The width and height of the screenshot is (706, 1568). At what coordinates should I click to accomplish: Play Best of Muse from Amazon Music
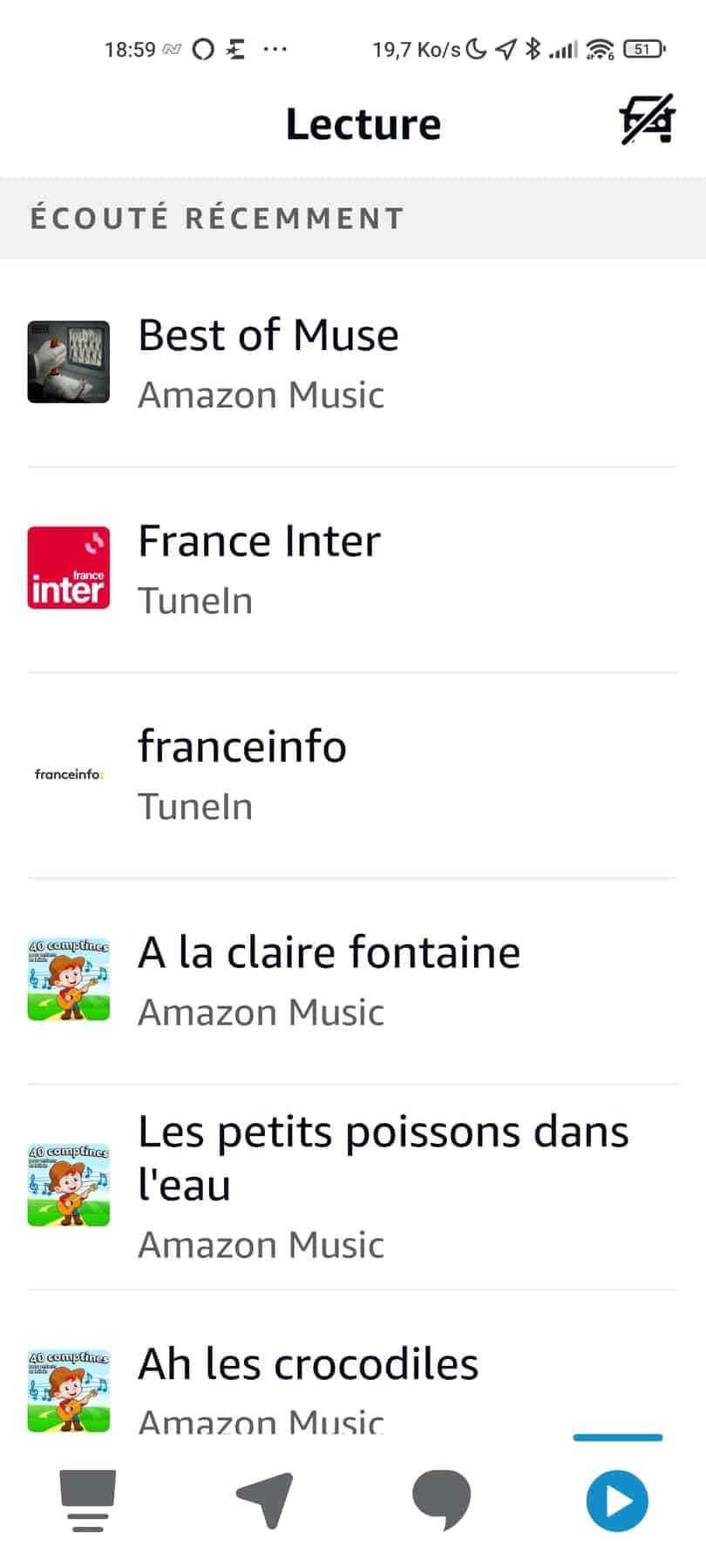[353, 363]
